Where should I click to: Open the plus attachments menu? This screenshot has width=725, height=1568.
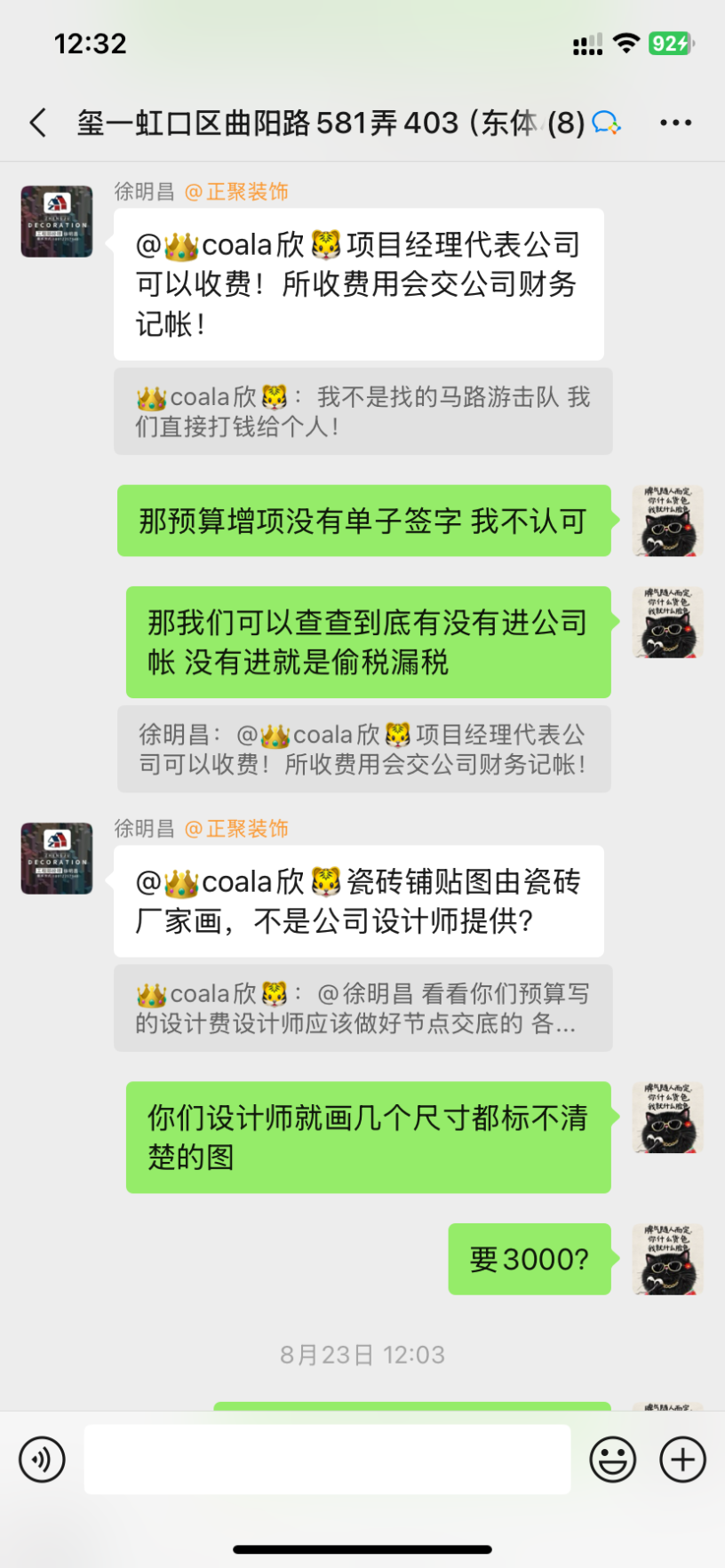(x=682, y=1459)
